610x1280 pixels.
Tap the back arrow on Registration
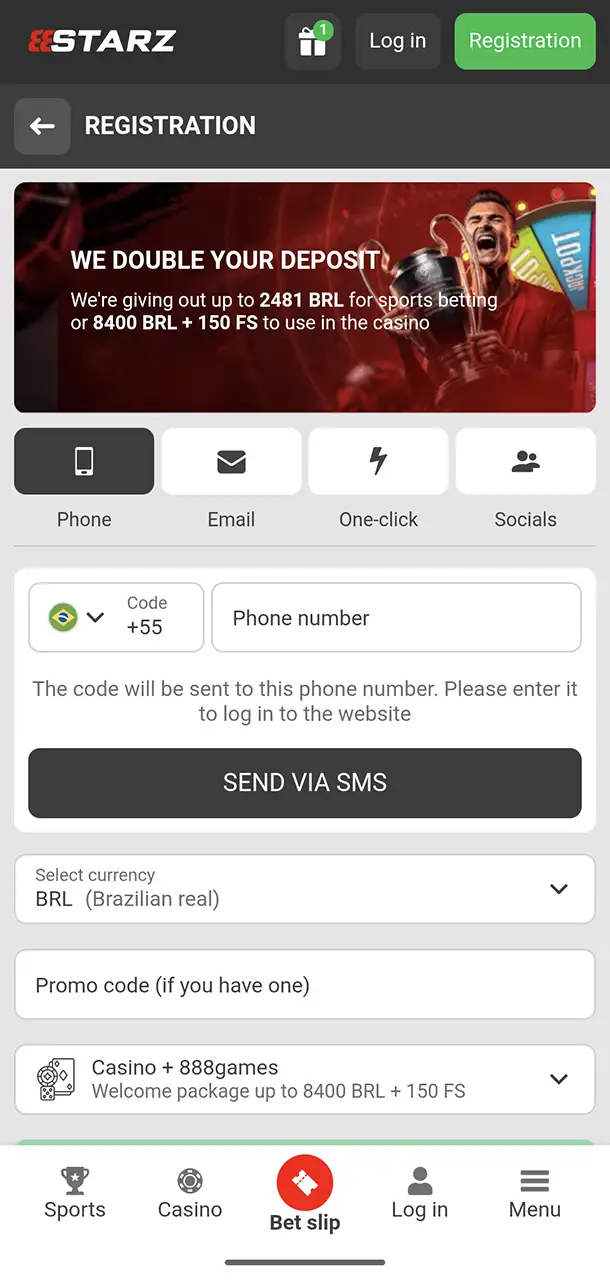(x=42, y=126)
